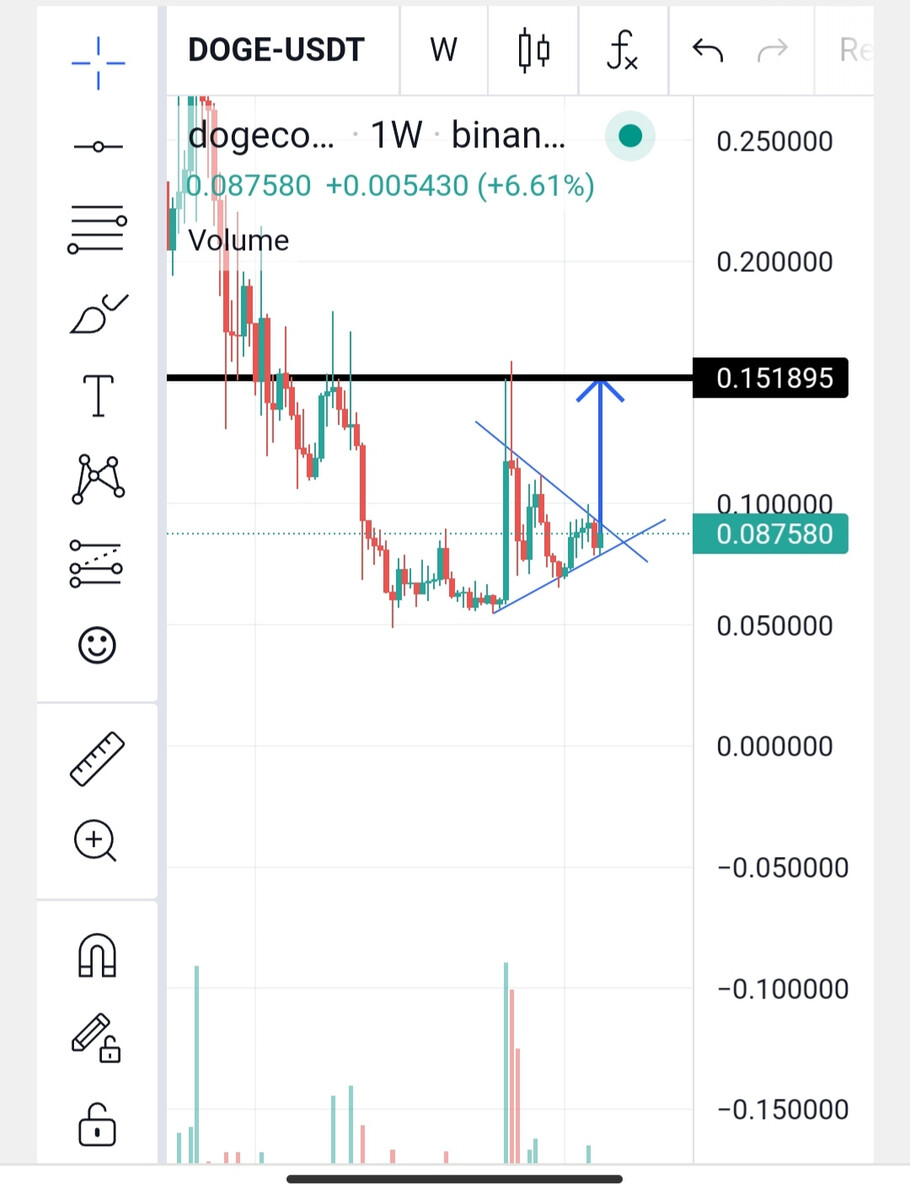The height and width of the screenshot is (1200, 910).
Task: Select the crosshair cursor tool
Action: (x=98, y=62)
